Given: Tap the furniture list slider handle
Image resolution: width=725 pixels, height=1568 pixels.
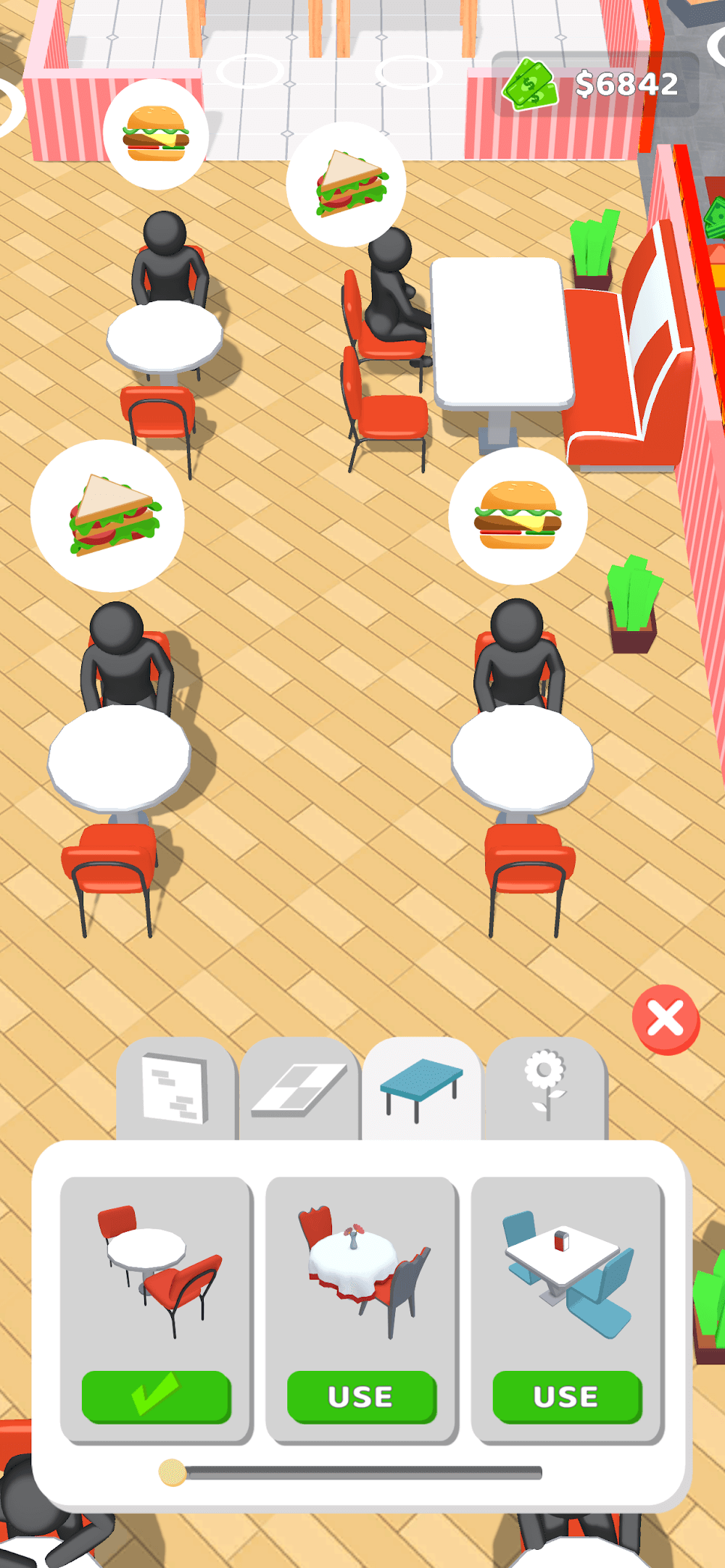Looking at the screenshot, I should tap(173, 1473).
